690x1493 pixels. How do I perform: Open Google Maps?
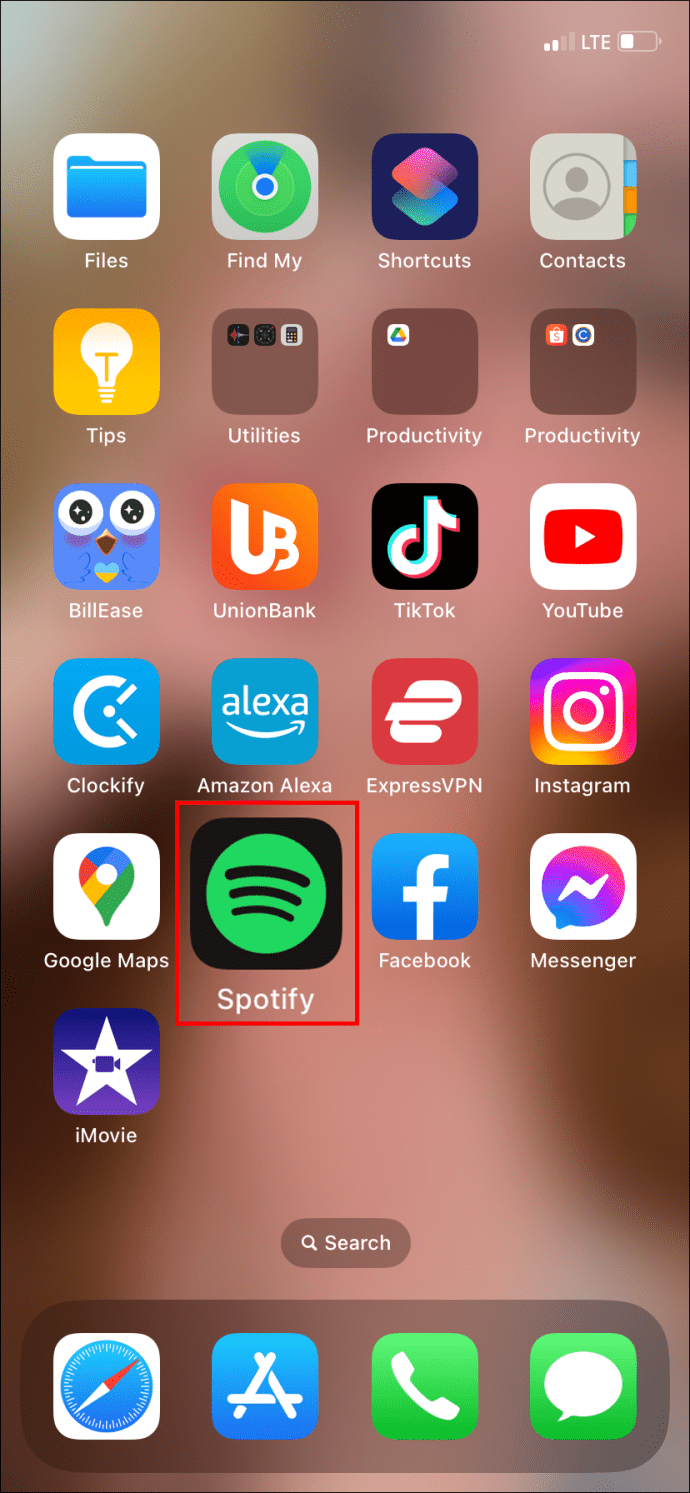tap(106, 887)
